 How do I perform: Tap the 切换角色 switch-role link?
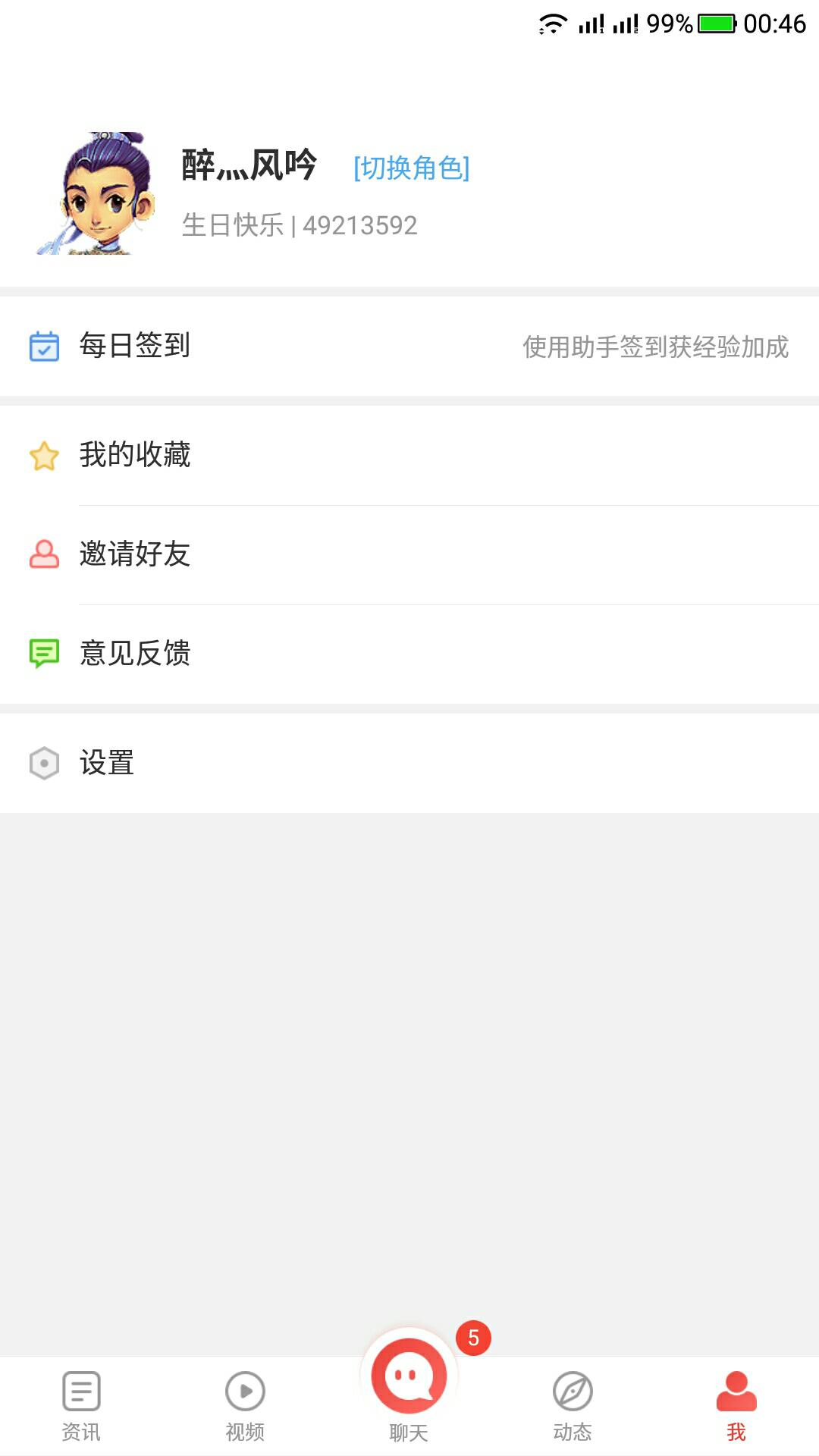point(412,168)
